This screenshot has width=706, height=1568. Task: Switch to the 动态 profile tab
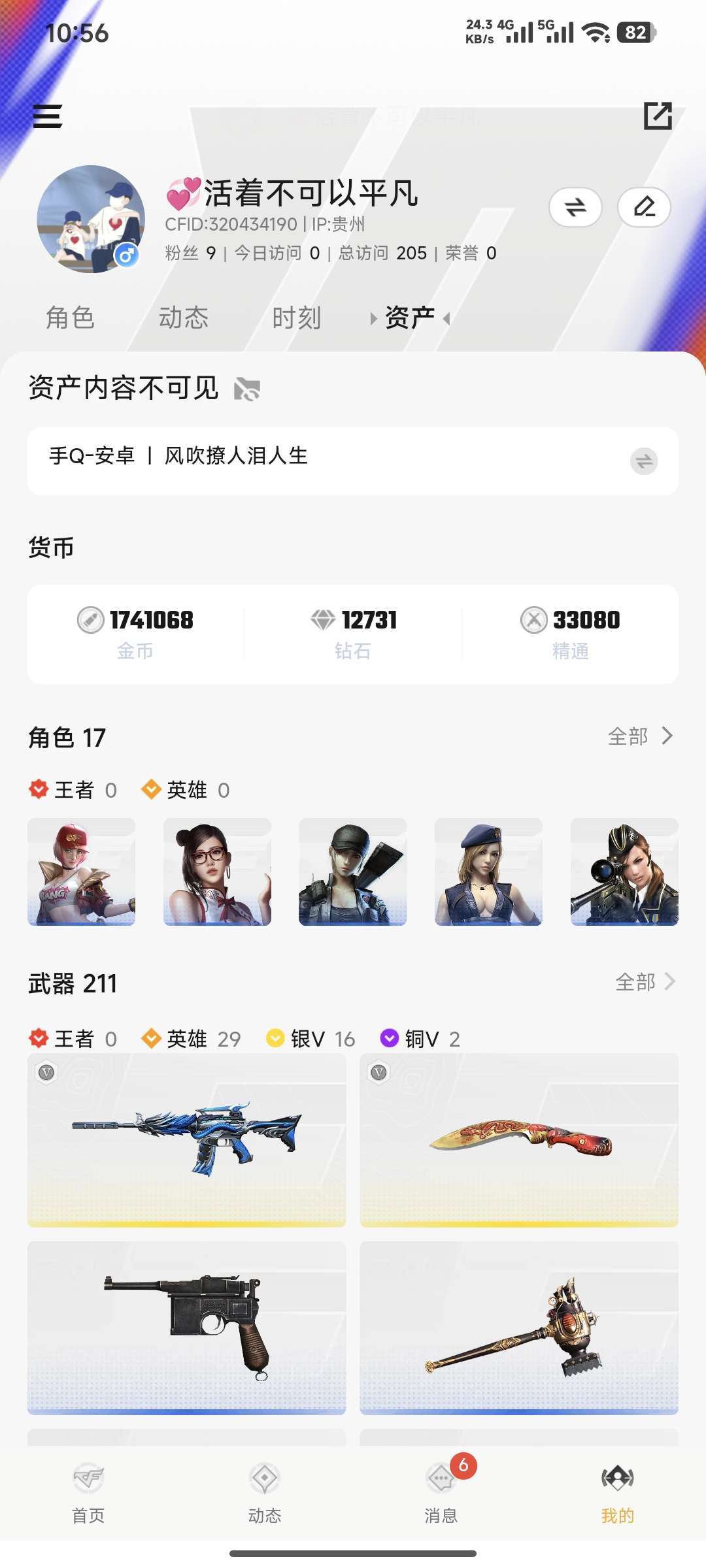coord(184,318)
